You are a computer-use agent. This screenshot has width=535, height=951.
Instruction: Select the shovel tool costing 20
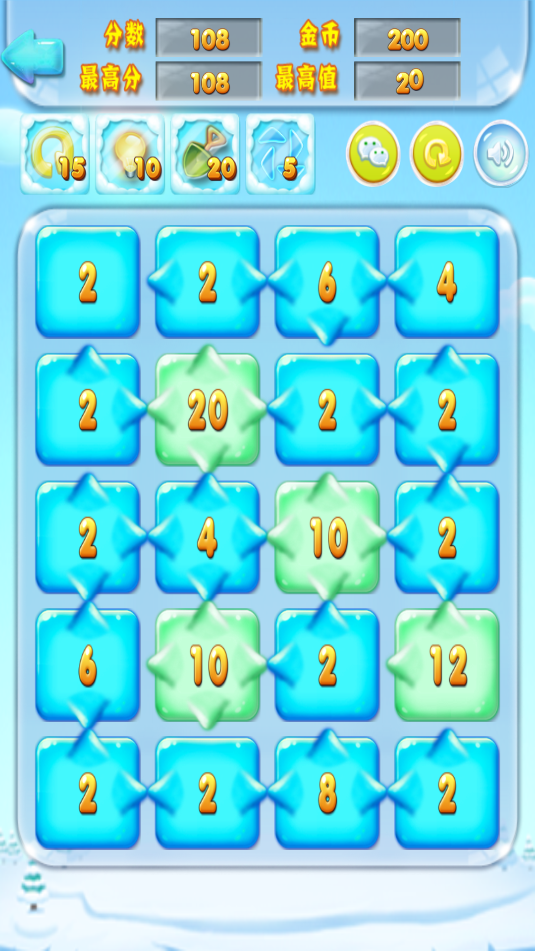pyautogui.click(x=205, y=155)
